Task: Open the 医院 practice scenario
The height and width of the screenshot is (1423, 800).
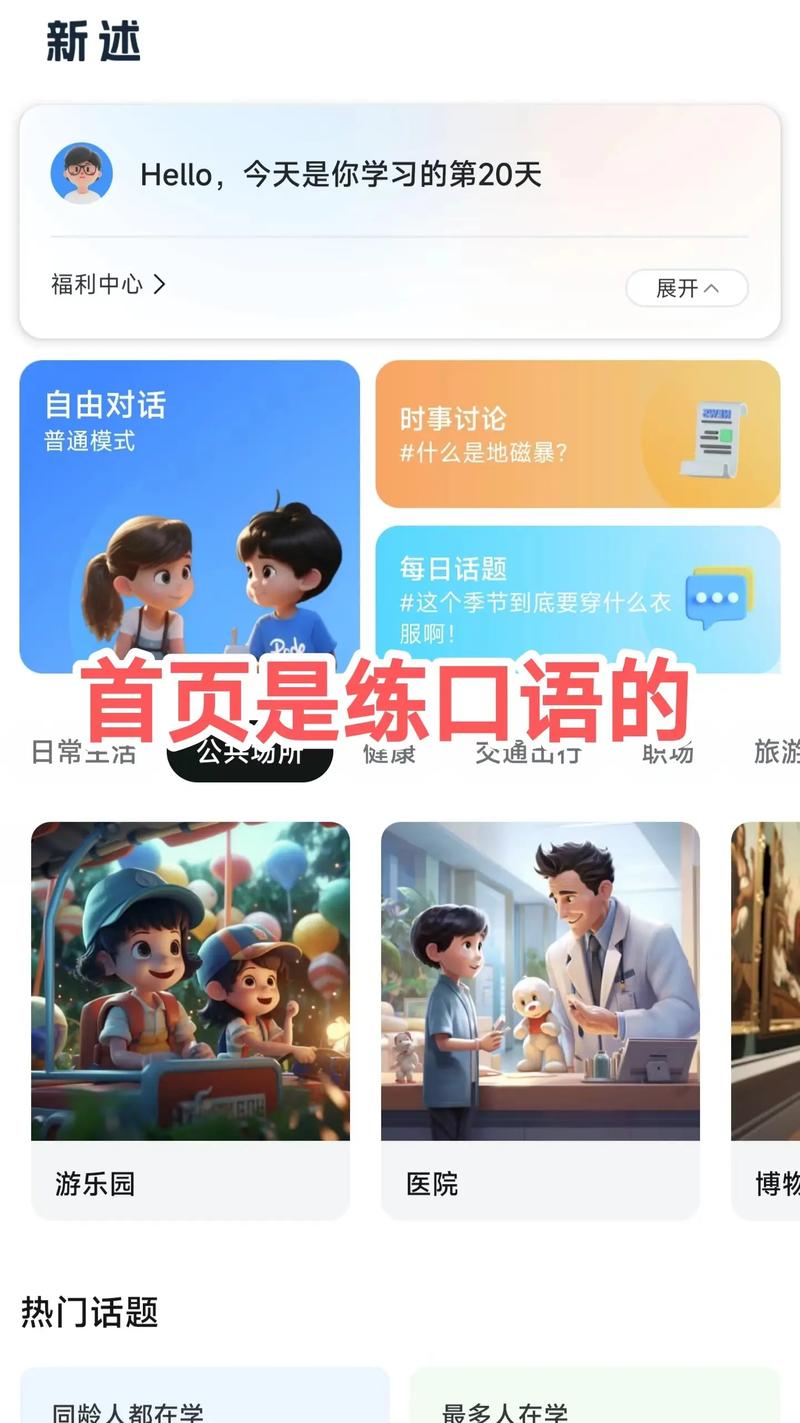Action: click(x=541, y=1020)
